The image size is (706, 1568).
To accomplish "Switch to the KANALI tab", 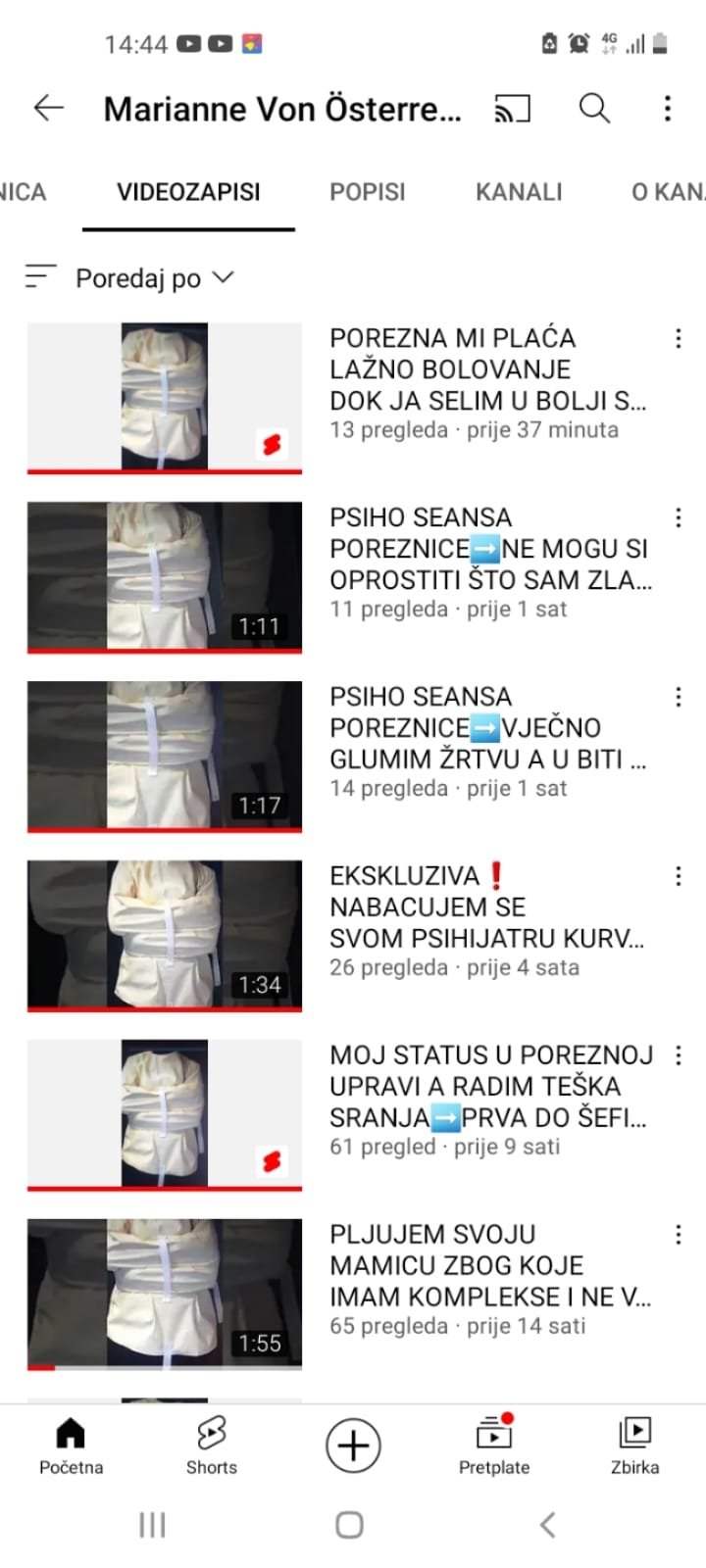I will [519, 192].
